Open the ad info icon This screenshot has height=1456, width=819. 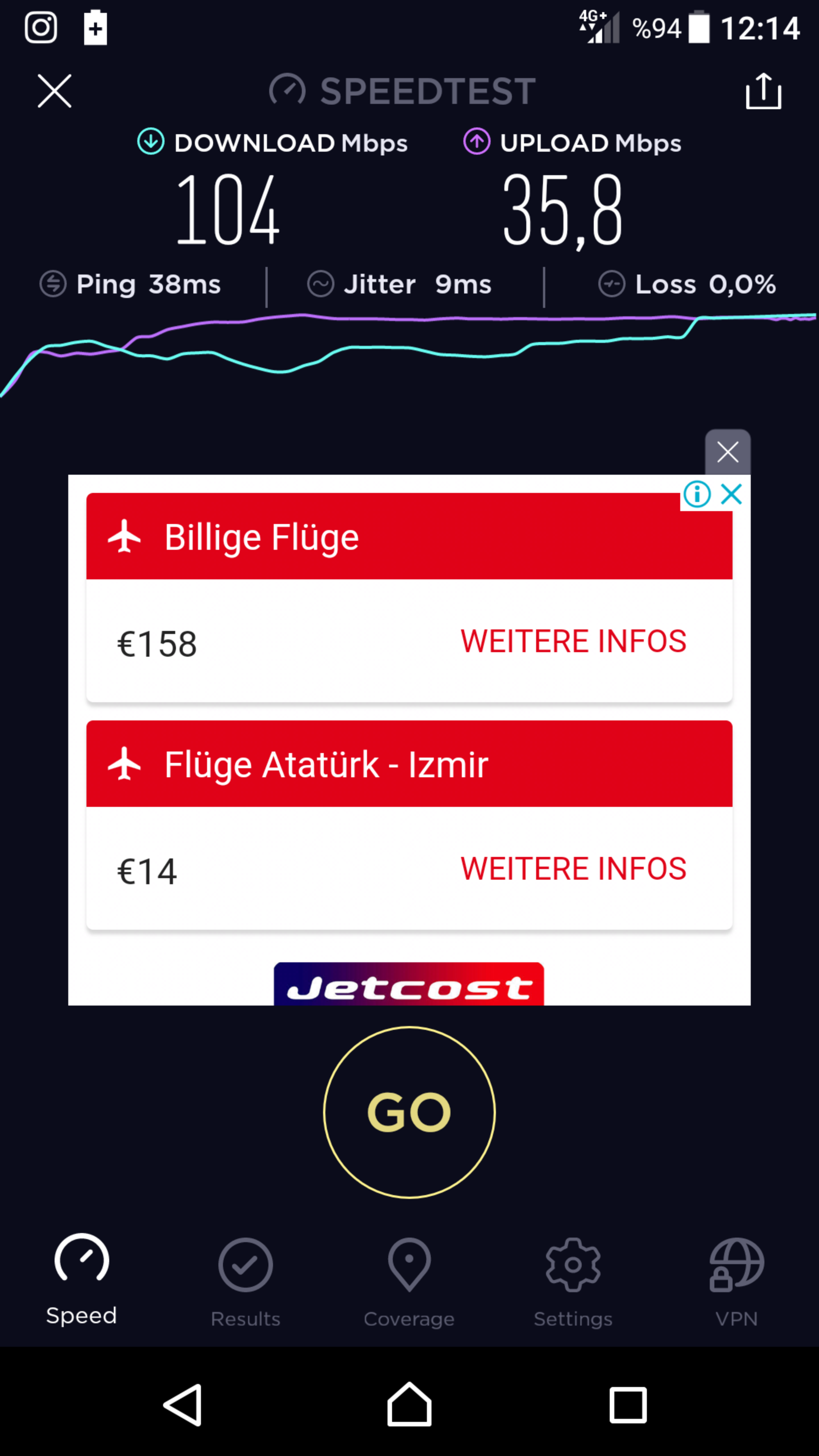click(697, 494)
